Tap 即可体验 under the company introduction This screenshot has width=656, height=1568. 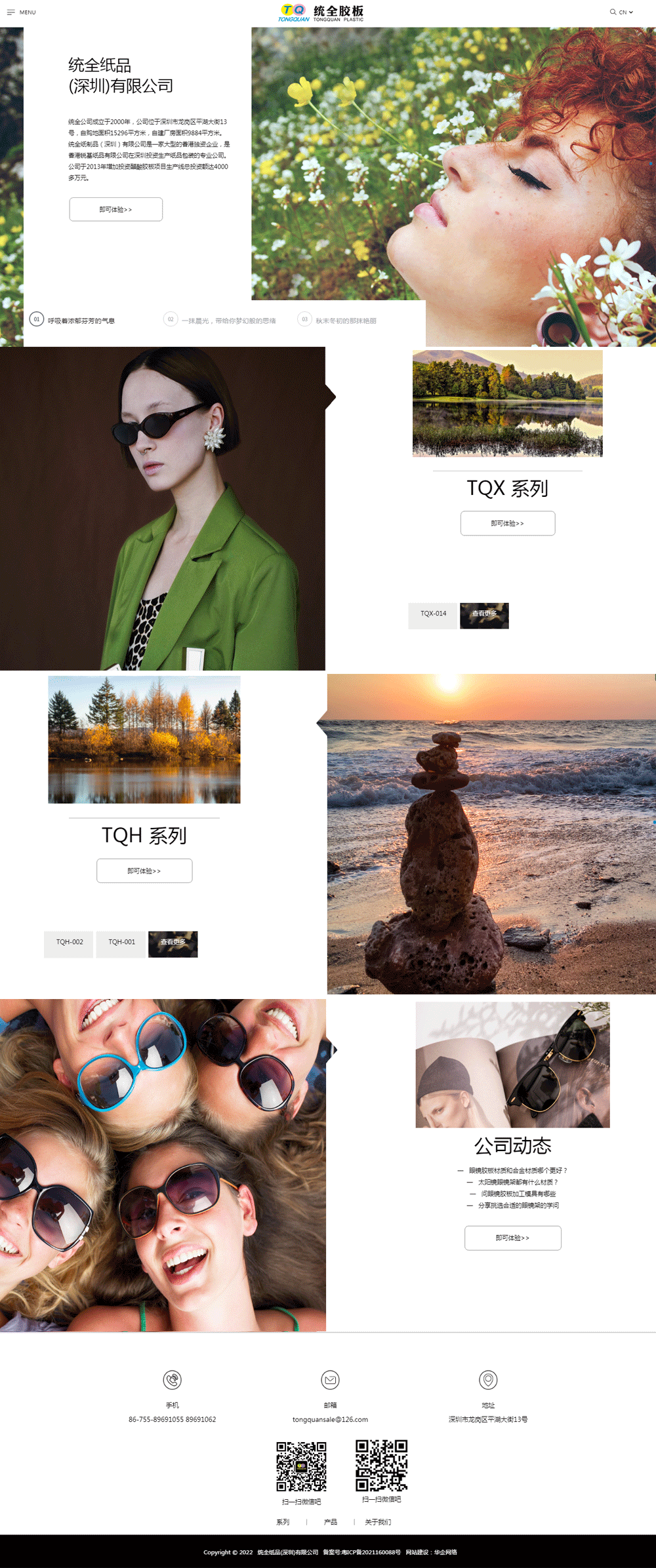coord(116,210)
